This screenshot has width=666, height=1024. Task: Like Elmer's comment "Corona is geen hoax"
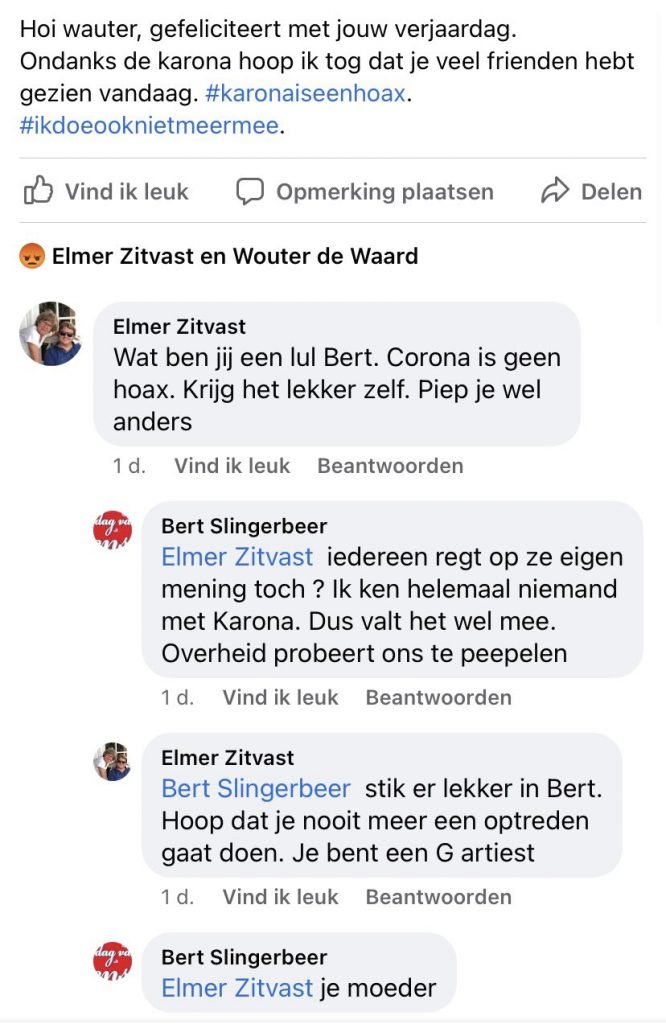(x=232, y=466)
